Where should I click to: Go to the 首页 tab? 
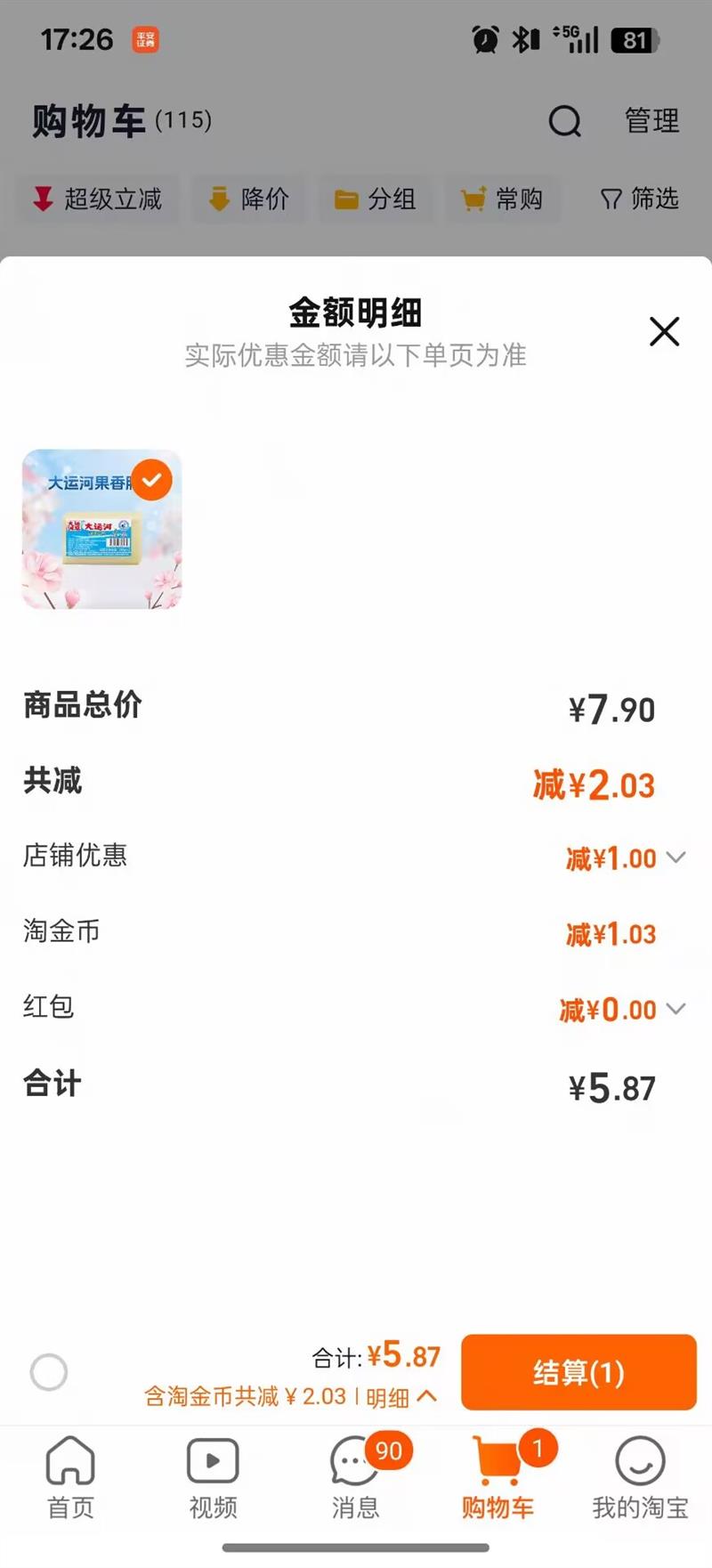pos(70,1477)
